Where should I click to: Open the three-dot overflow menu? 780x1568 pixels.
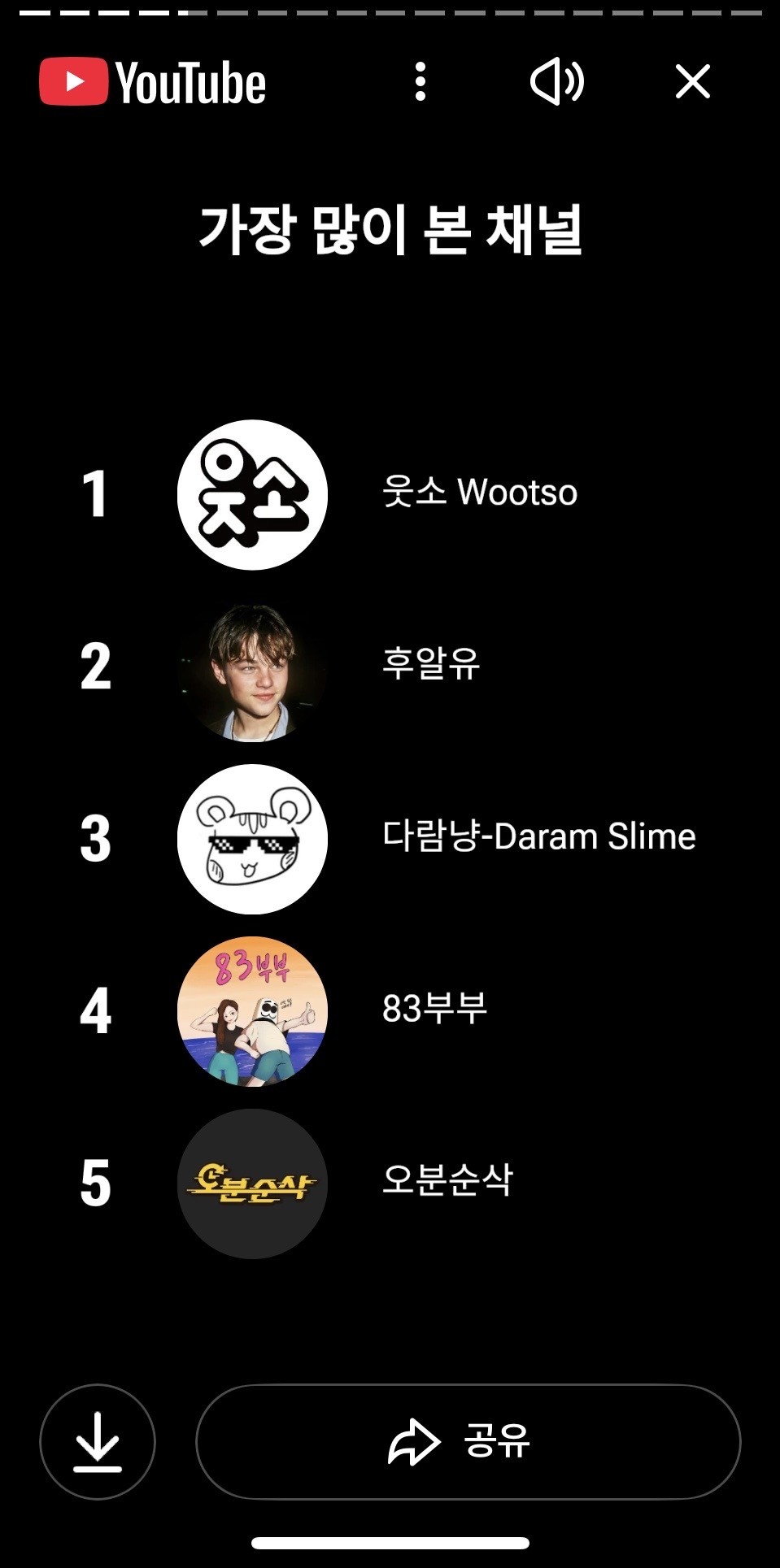click(420, 82)
